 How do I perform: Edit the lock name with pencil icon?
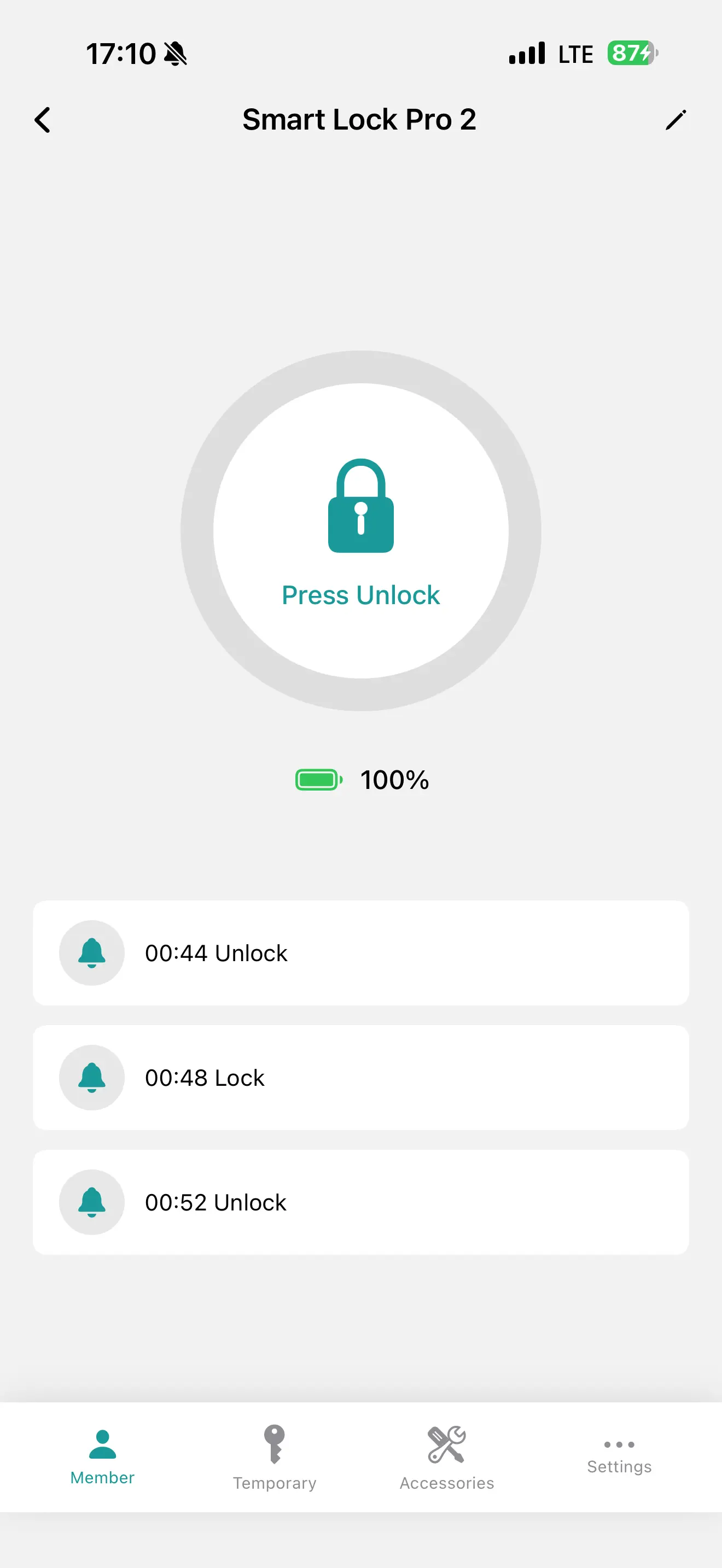676,120
